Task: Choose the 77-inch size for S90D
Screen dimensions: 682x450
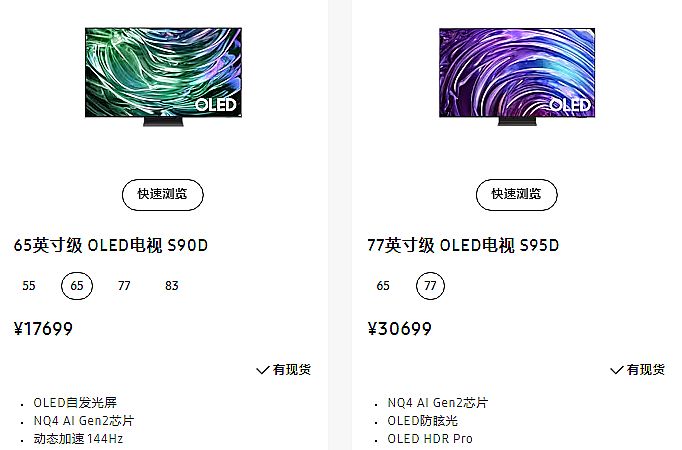Action: 124,286
